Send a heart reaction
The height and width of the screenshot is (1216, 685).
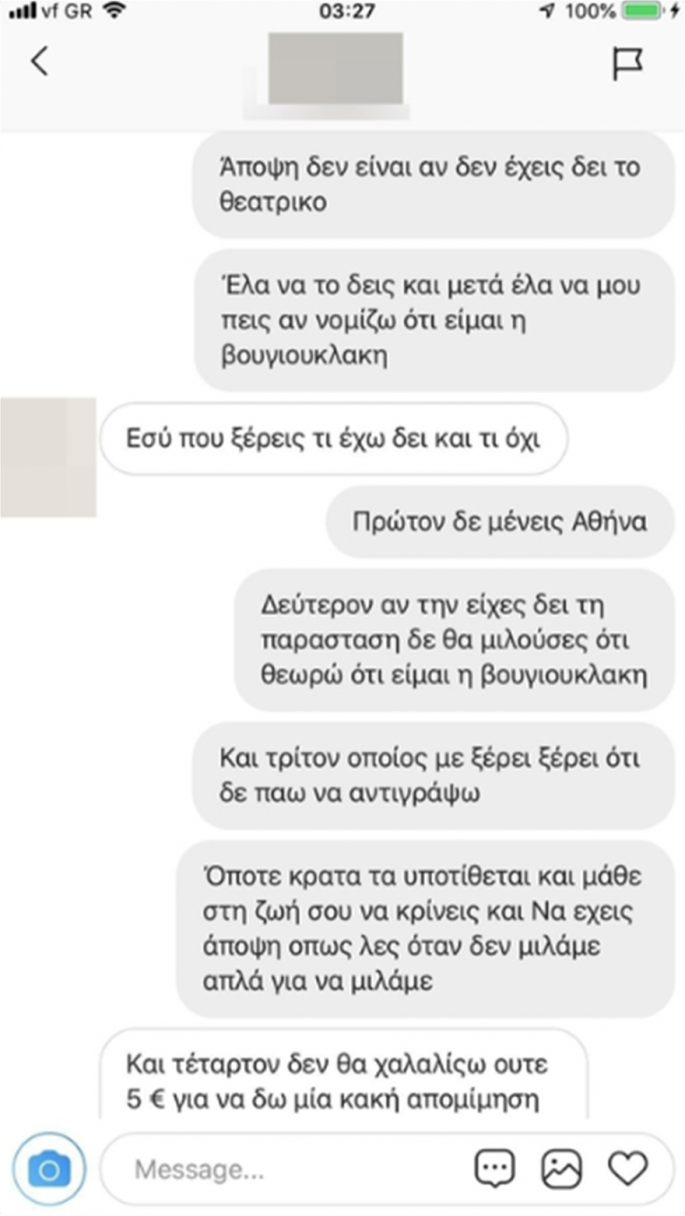click(x=629, y=1168)
